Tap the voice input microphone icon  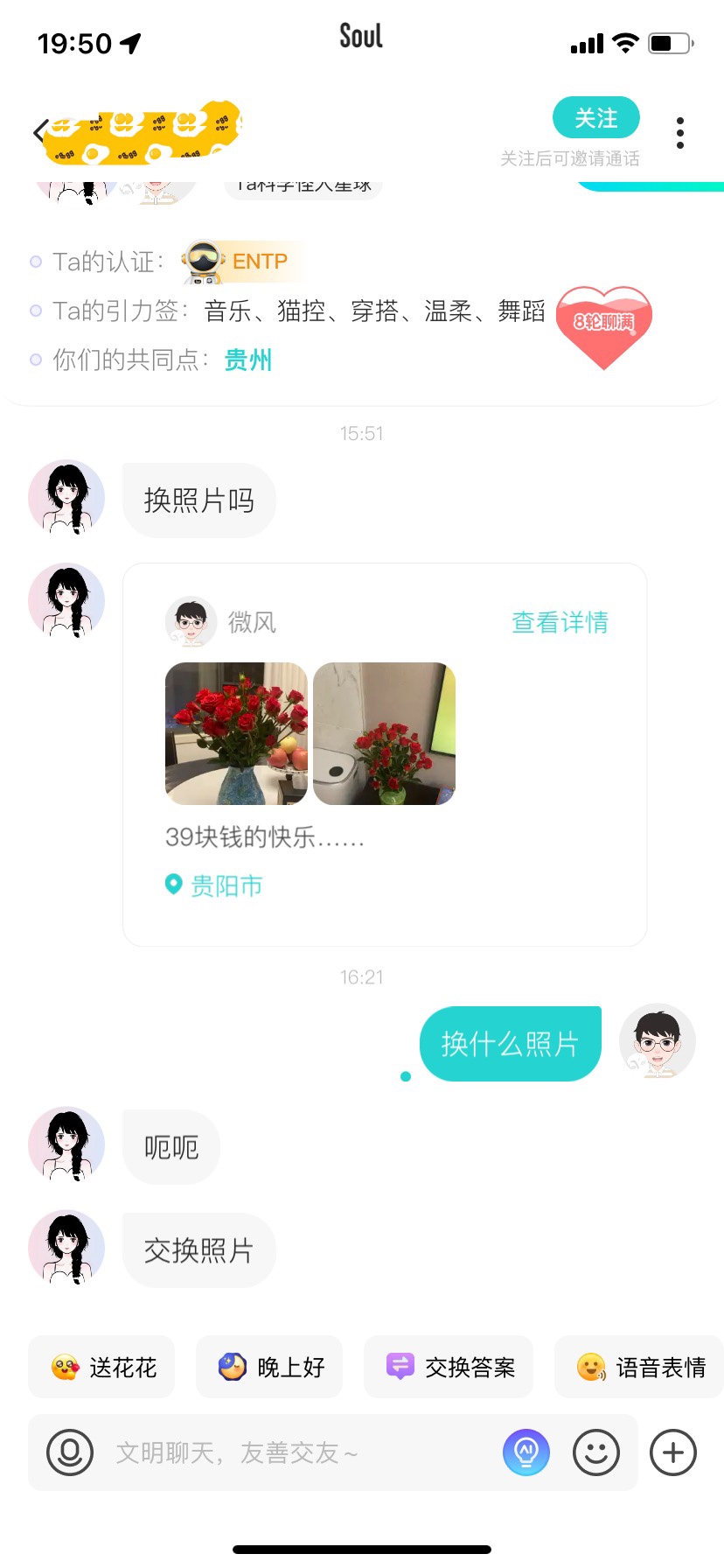tap(70, 1452)
